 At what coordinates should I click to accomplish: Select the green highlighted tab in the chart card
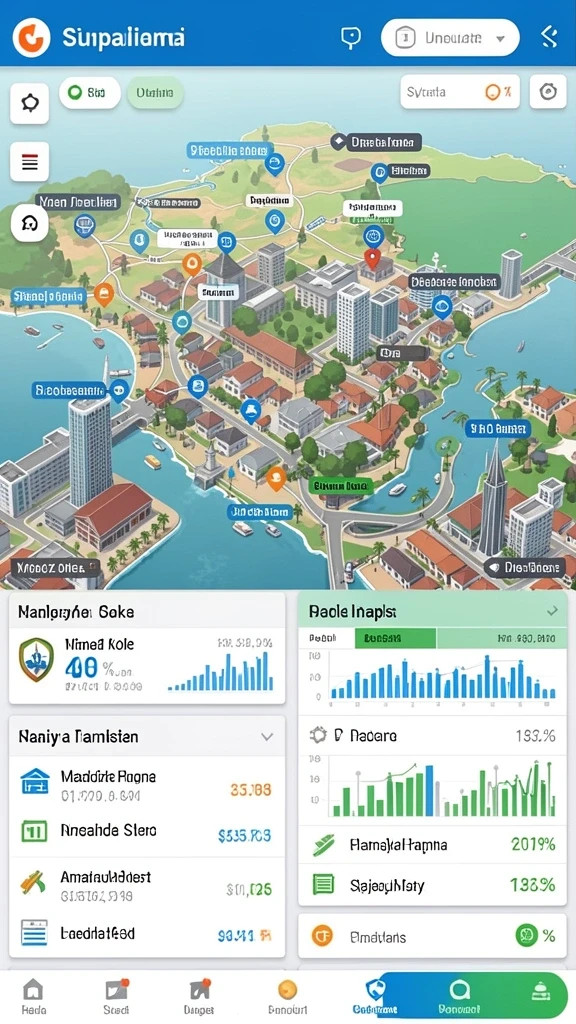(x=395, y=638)
